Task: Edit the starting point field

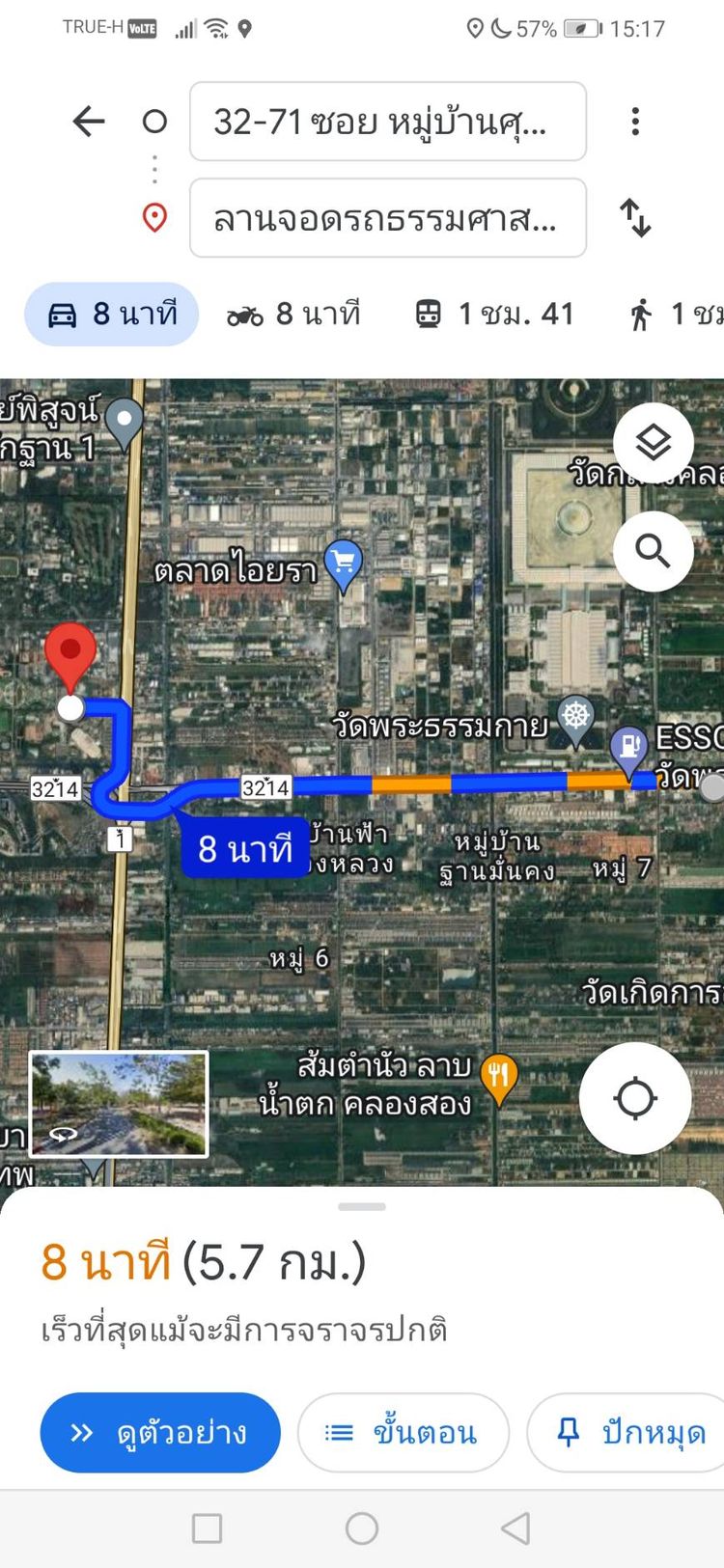Action: click(x=387, y=122)
